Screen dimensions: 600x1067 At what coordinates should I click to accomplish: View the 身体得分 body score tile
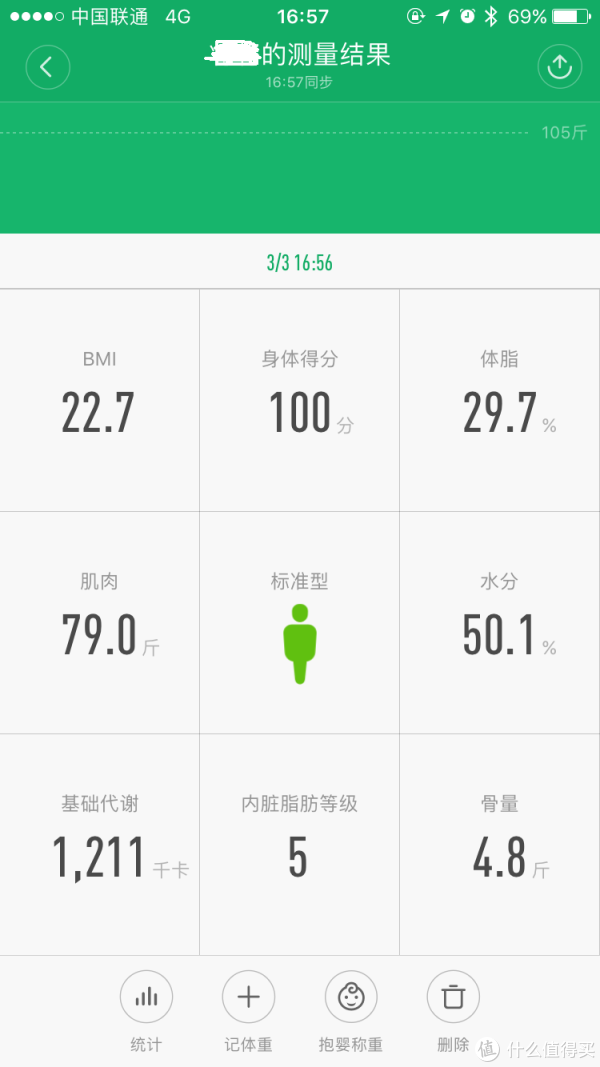[299, 400]
